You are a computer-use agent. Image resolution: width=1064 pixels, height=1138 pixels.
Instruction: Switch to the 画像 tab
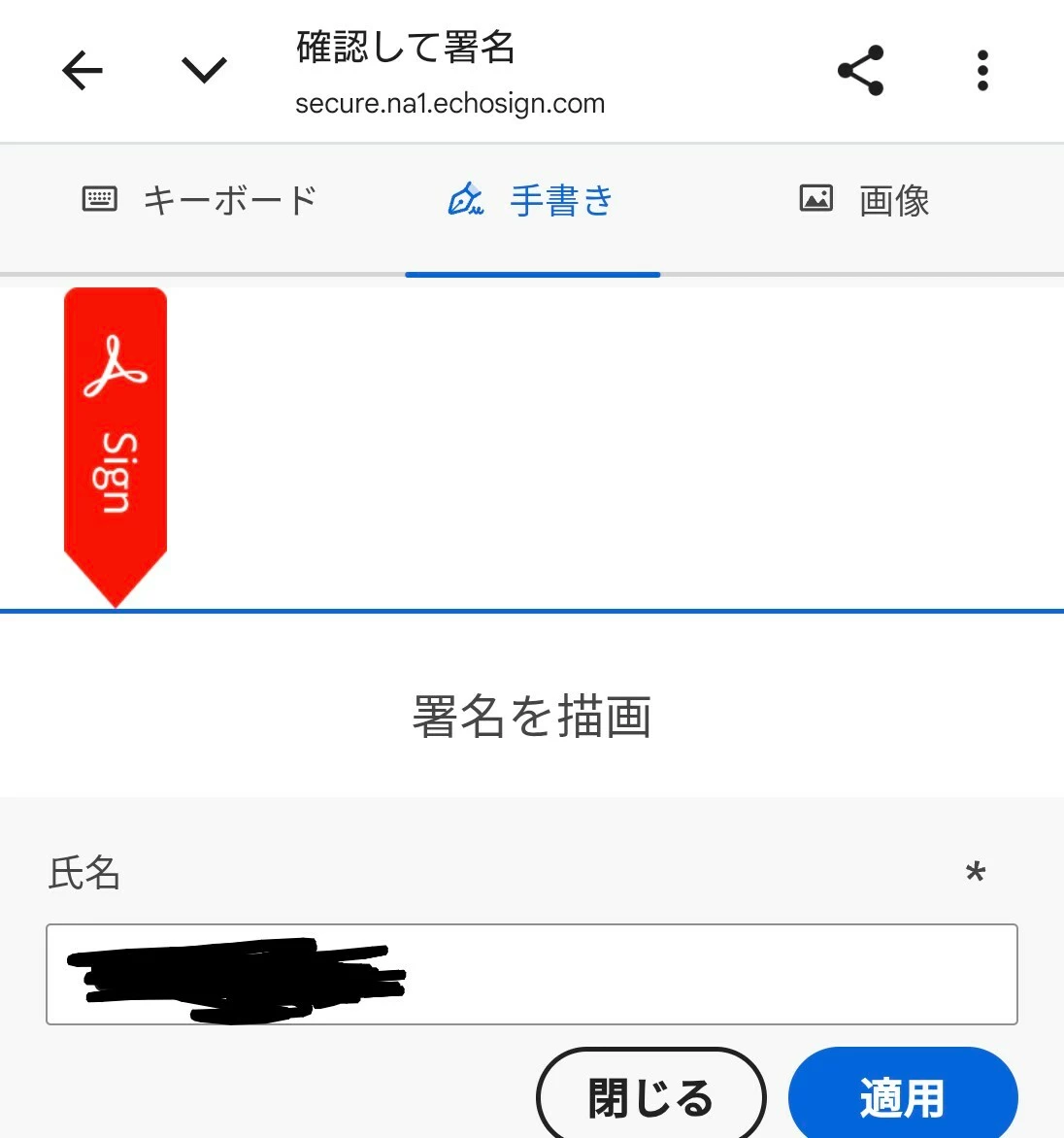click(864, 201)
